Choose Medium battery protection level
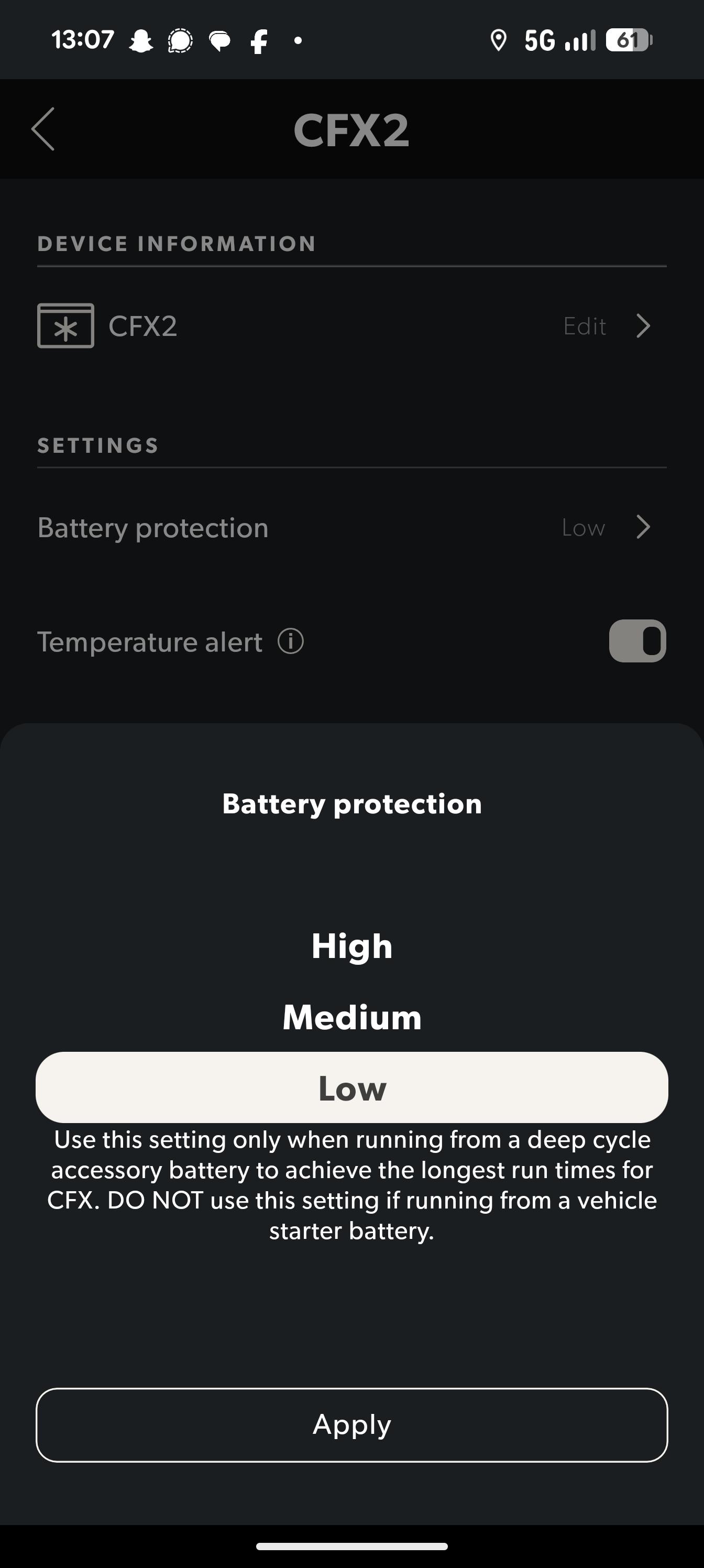Viewport: 704px width, 1568px height. (351, 1017)
